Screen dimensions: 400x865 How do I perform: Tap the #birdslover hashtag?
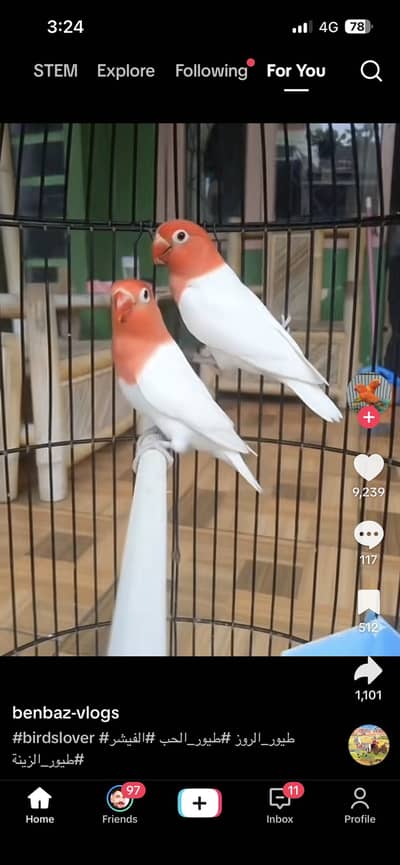[54, 738]
